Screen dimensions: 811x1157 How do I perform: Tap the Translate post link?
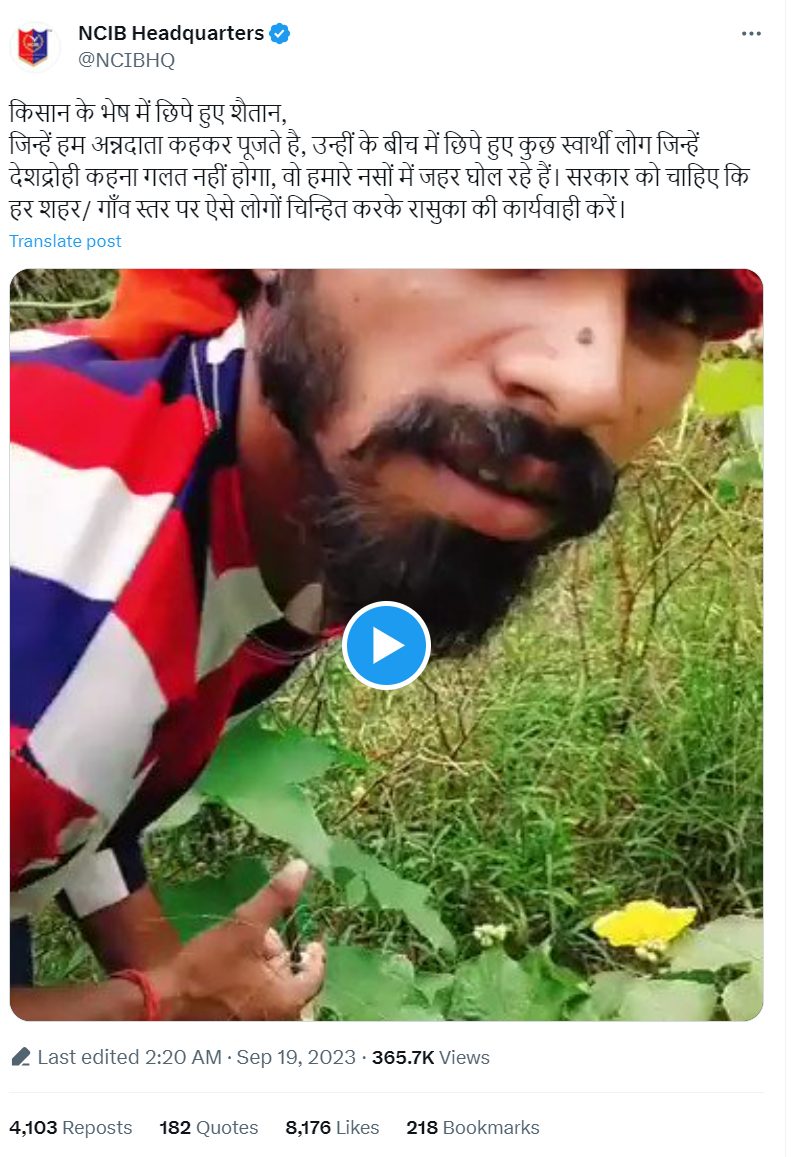click(65, 241)
